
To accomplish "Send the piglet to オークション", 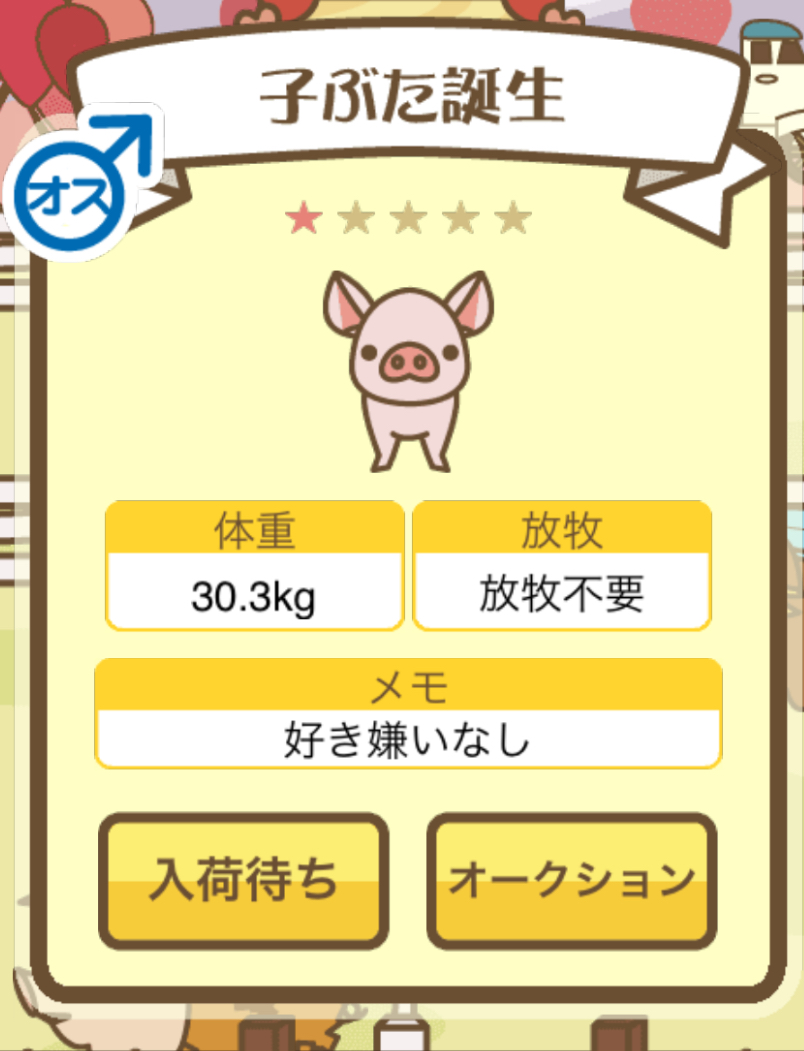I will click(x=571, y=880).
